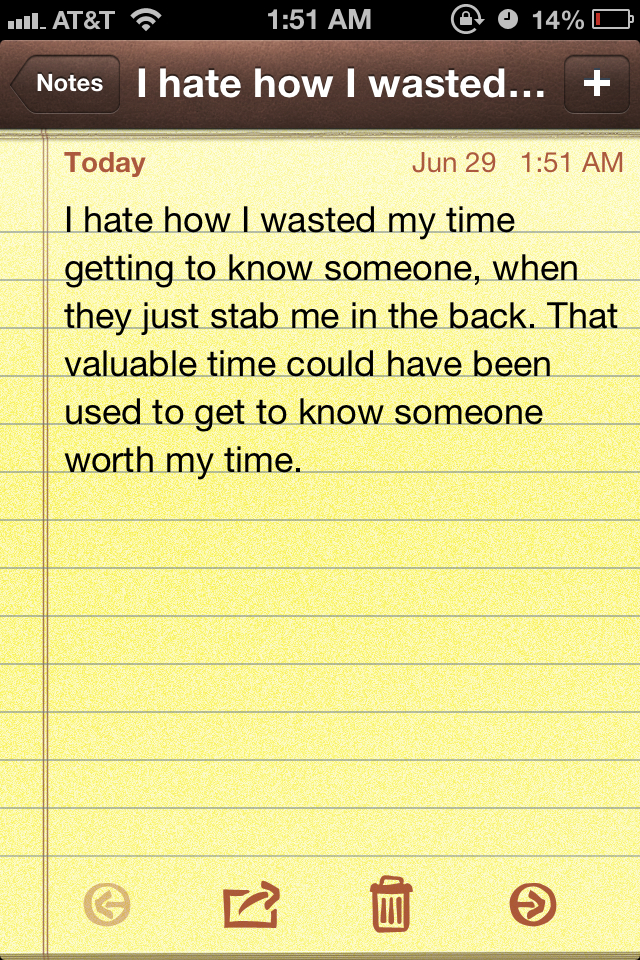This screenshot has width=640, height=960.
Task: Go back to the Notes list
Action: [x=66, y=84]
